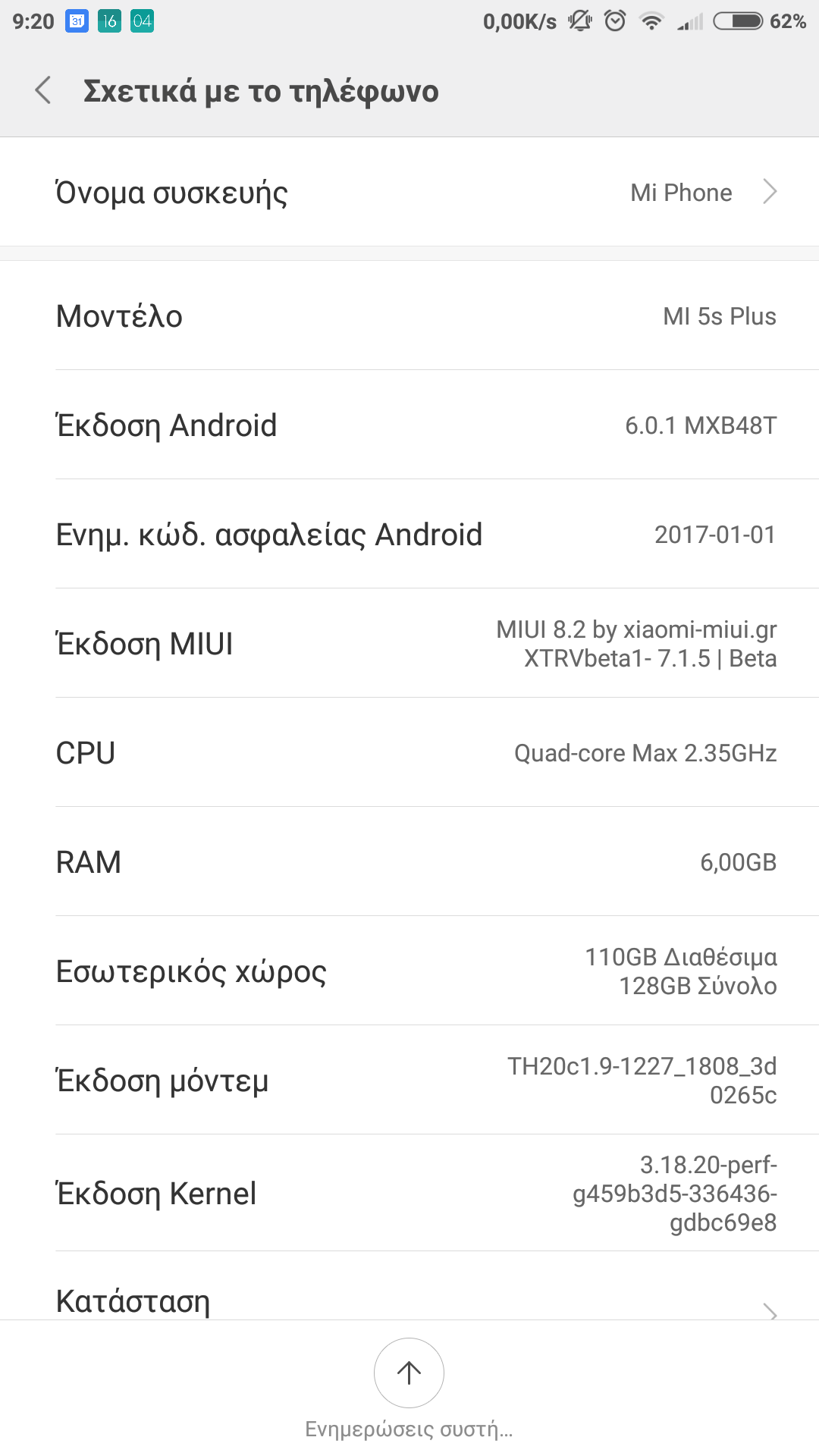Open the Όνομα συσκευής row
Viewport: 819px width, 1456px height.
coord(409,193)
